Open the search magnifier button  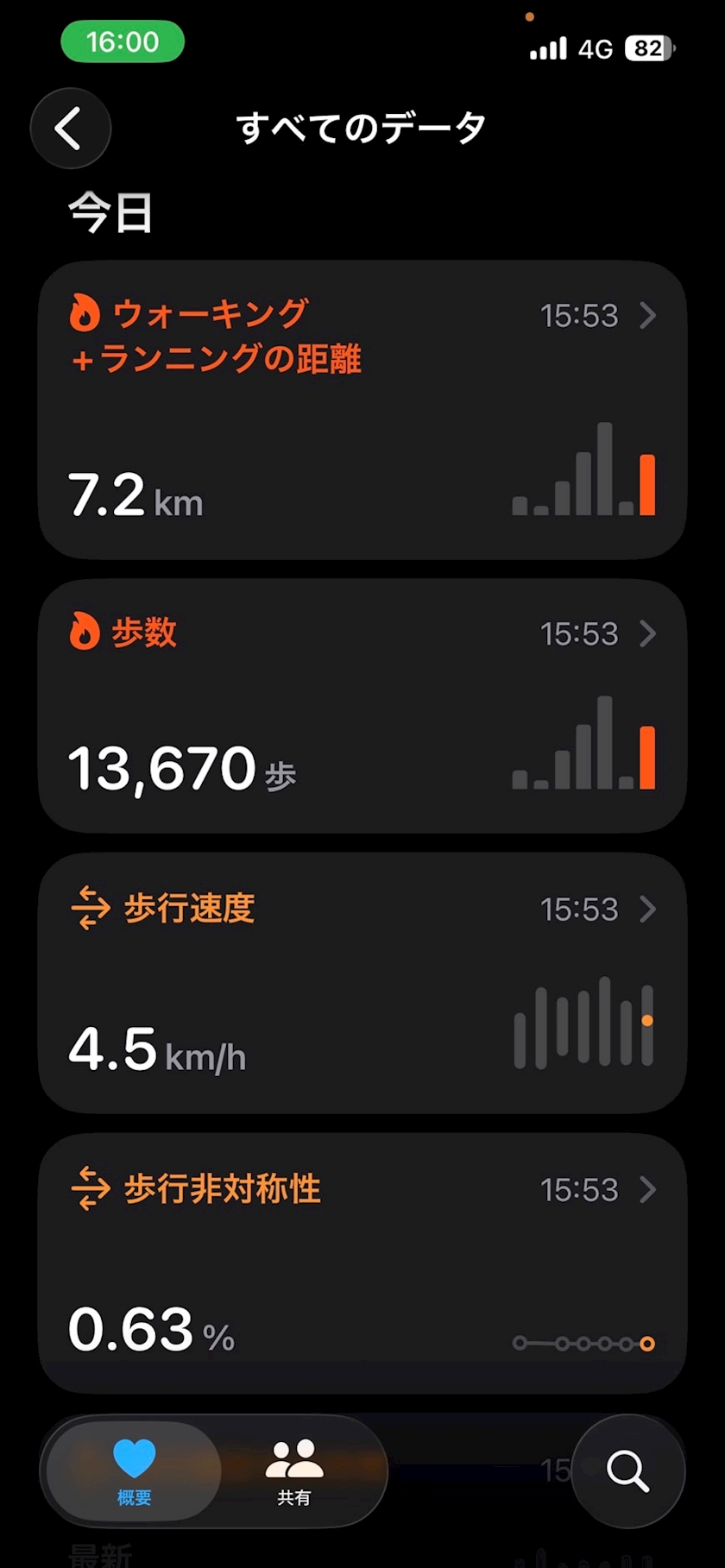[627, 1470]
